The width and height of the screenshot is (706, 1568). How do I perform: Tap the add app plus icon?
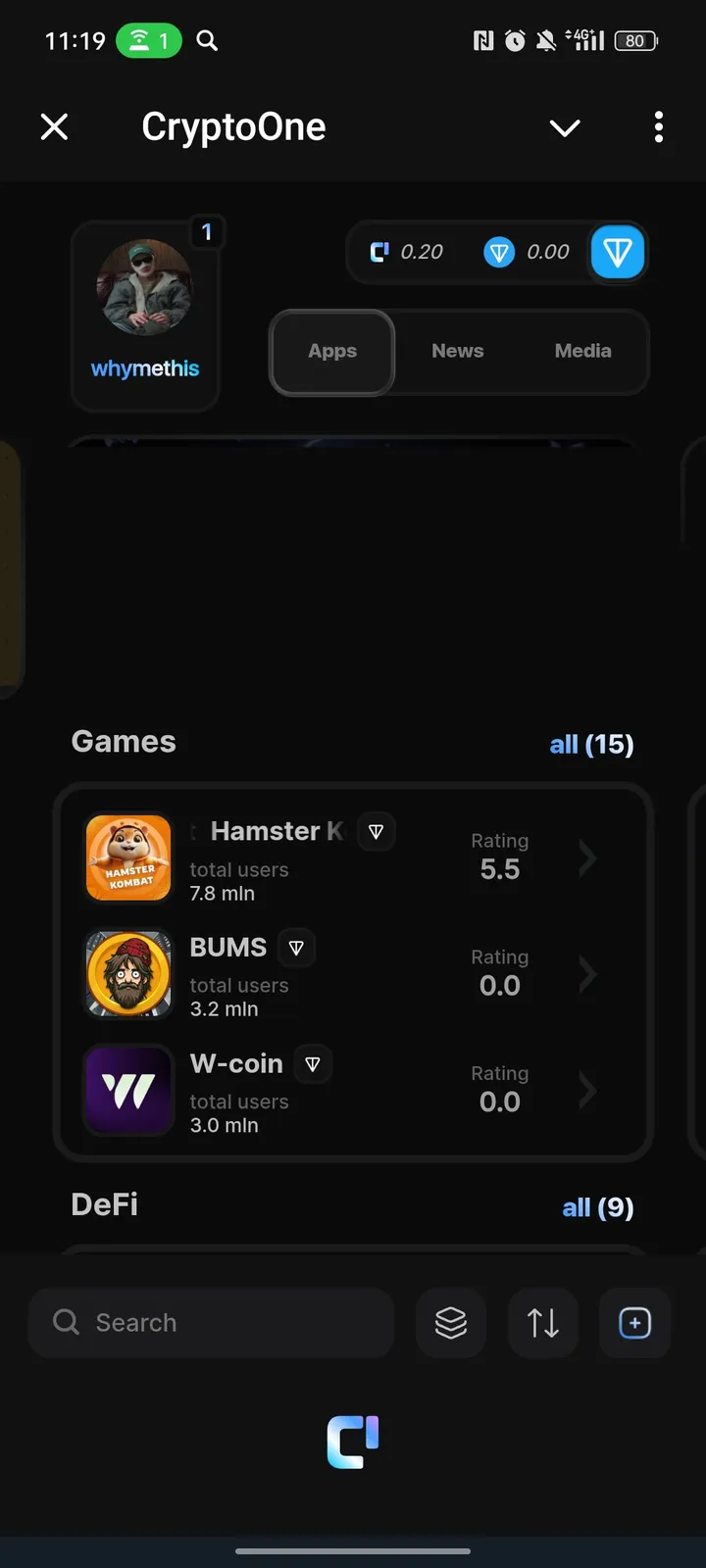634,1323
